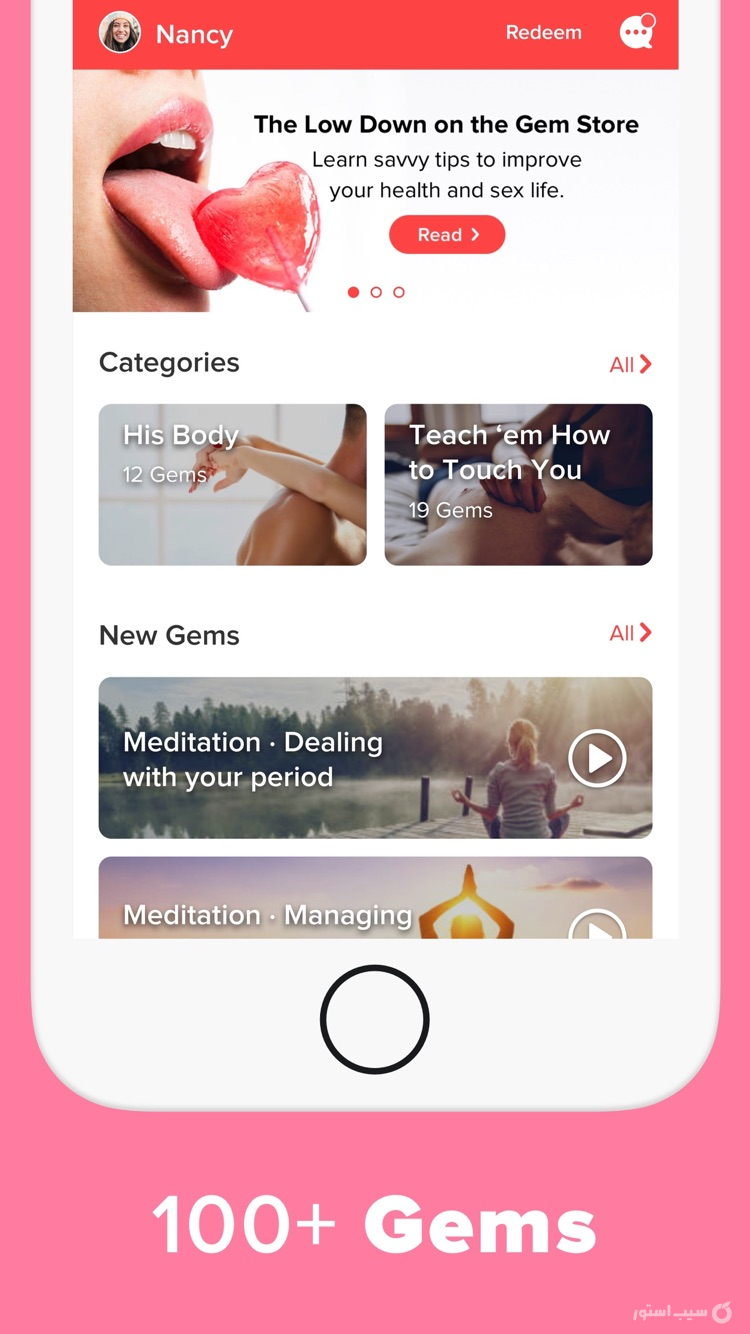Image resolution: width=750 pixels, height=1334 pixels.
Task: Select the third carousel dot
Action: tap(399, 292)
